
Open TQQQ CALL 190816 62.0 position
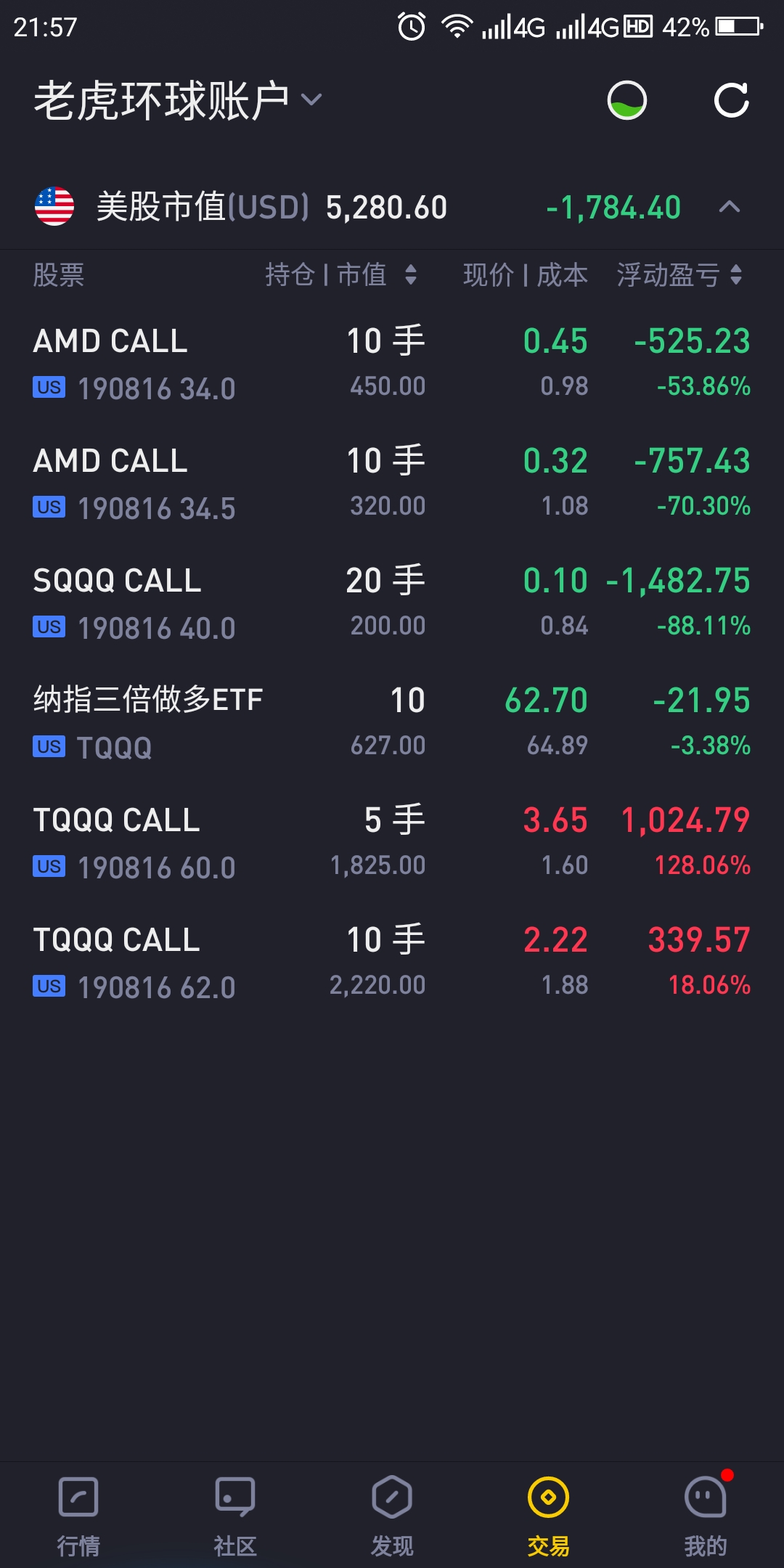392,962
